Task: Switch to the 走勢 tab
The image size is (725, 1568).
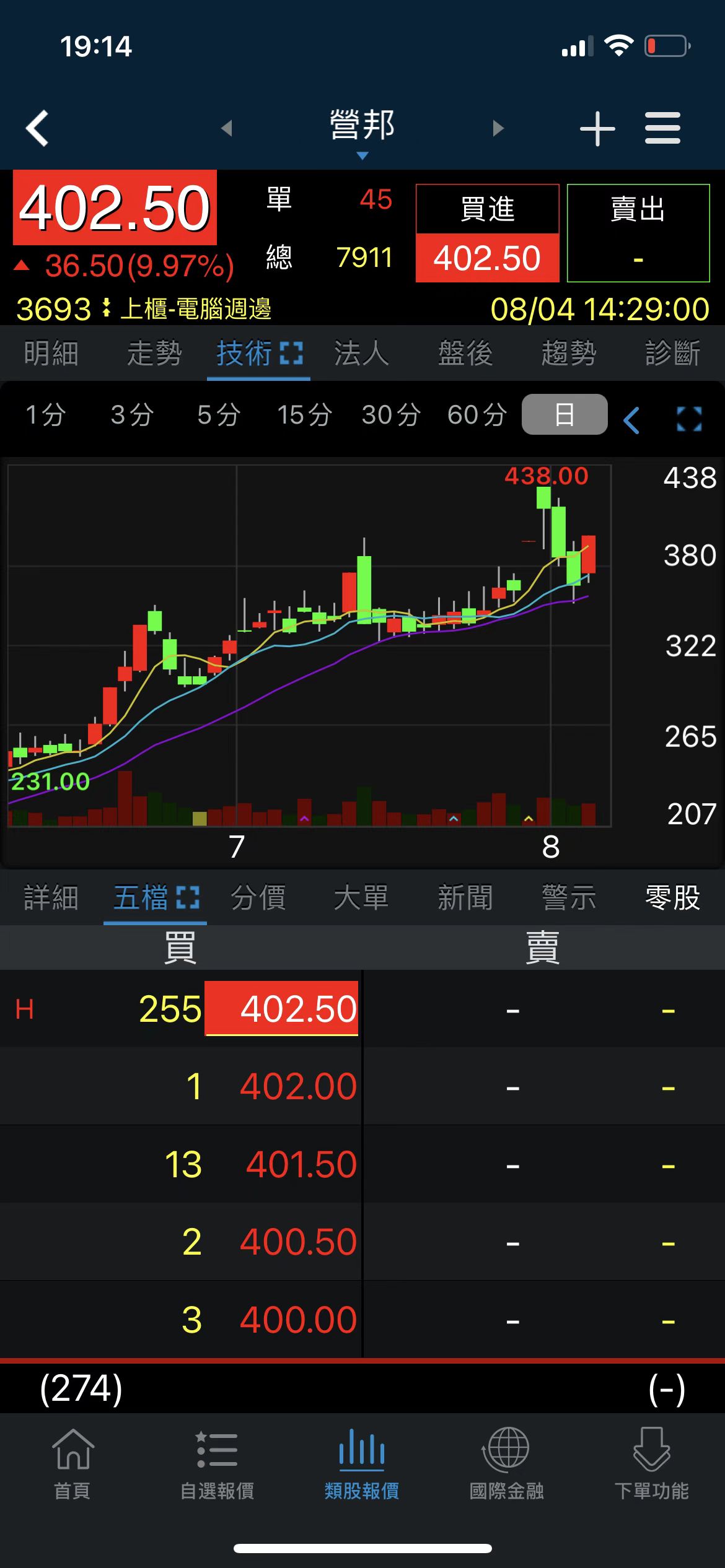Action: click(x=154, y=354)
